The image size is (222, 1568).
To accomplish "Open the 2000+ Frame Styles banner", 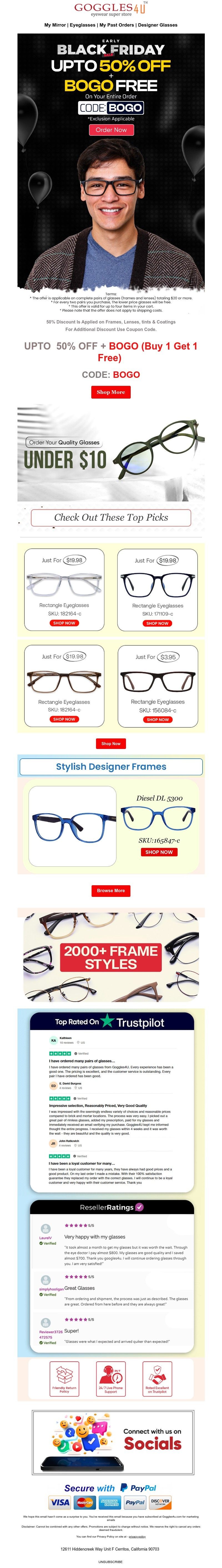I will (x=111, y=958).
